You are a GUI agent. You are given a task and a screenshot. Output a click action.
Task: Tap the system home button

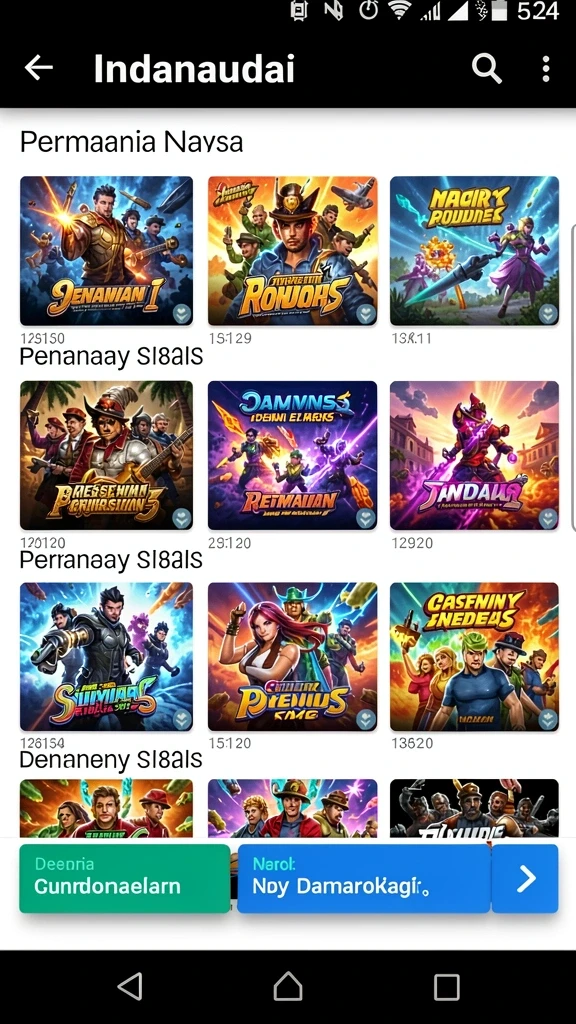tap(288, 987)
